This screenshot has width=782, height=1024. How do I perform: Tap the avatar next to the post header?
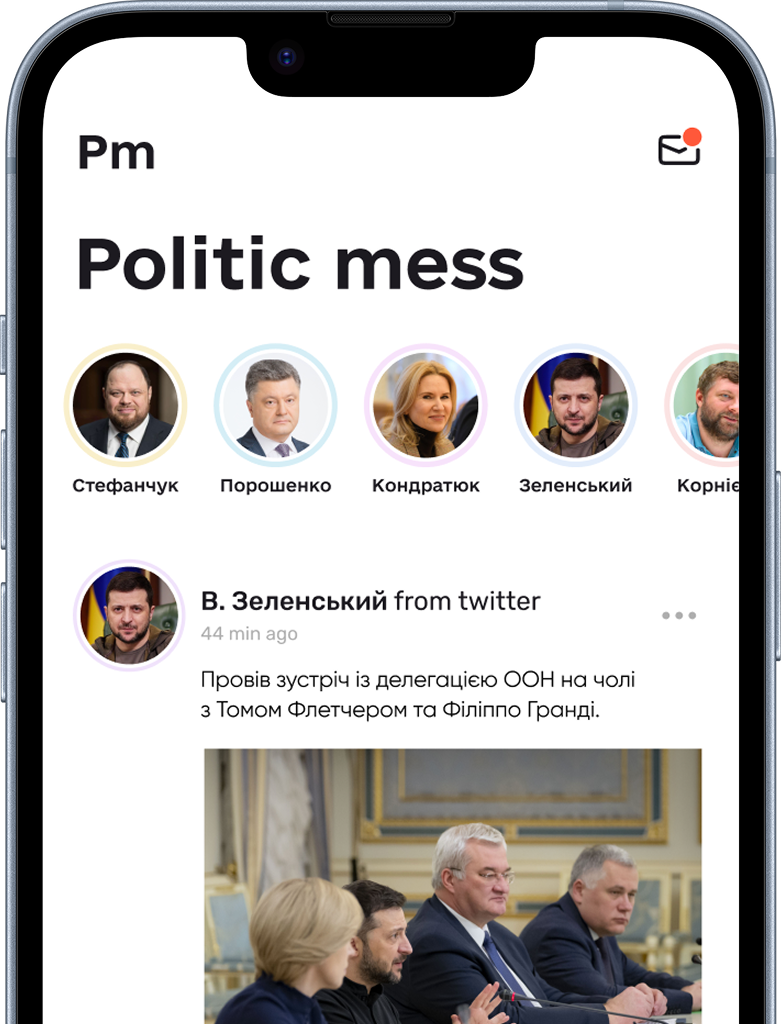point(127,614)
